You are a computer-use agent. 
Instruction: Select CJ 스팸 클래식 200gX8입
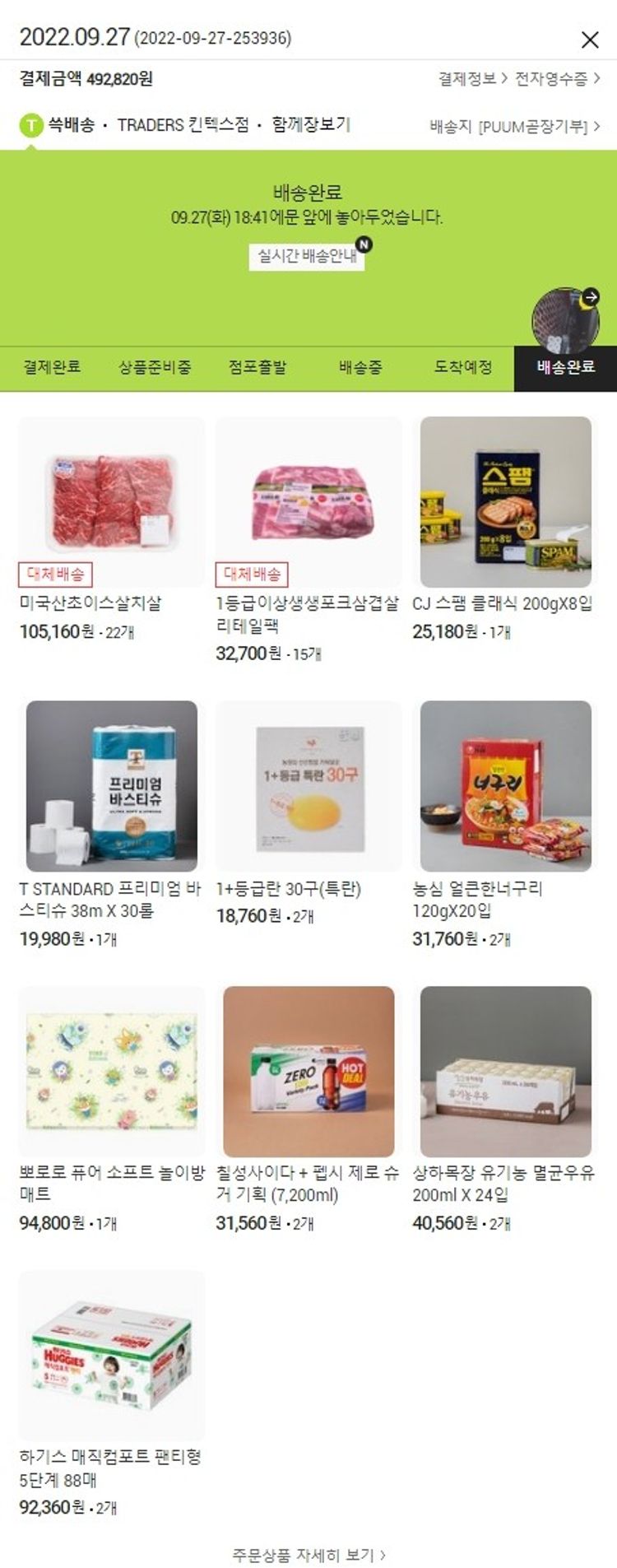pos(505,501)
